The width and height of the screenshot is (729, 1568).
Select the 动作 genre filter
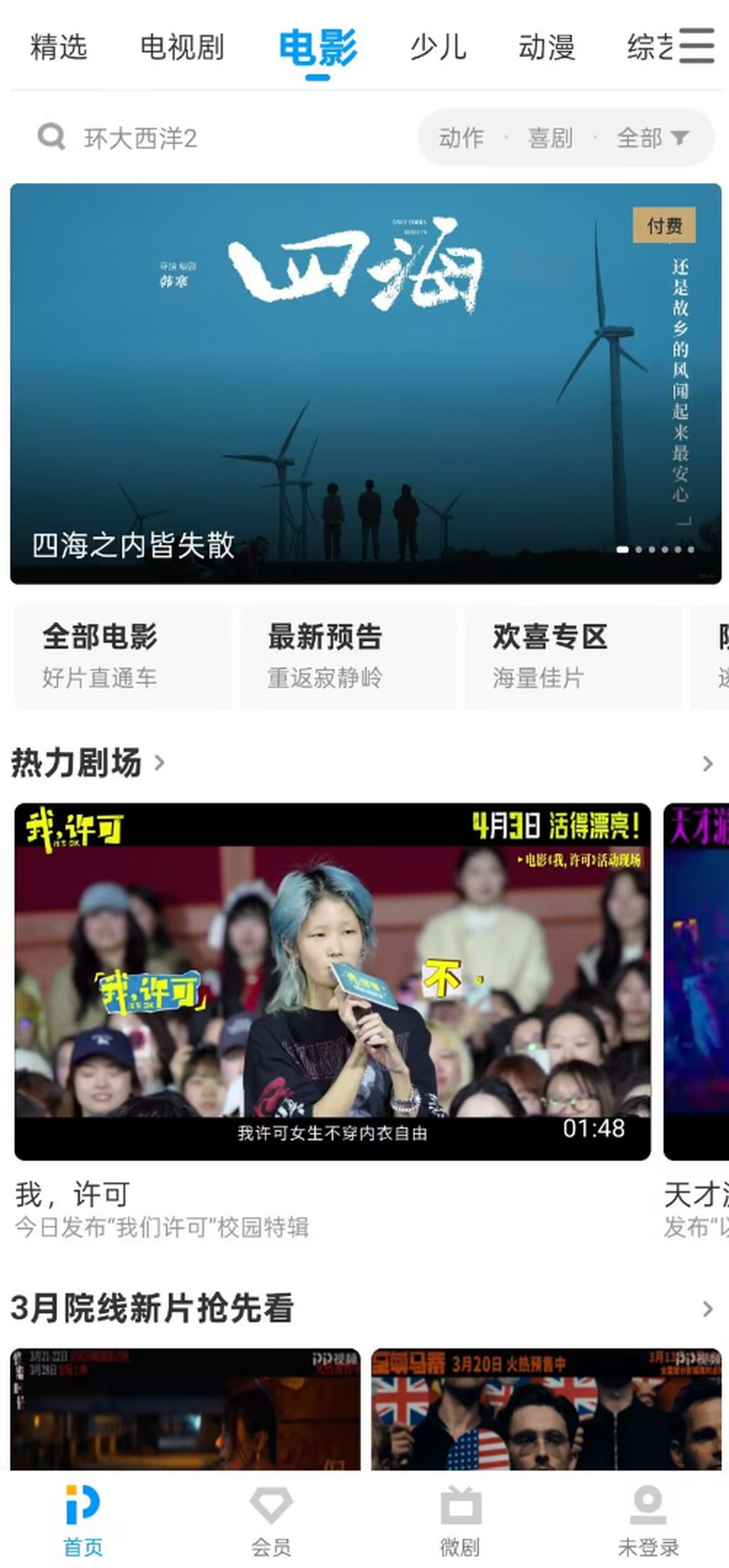pos(461,138)
